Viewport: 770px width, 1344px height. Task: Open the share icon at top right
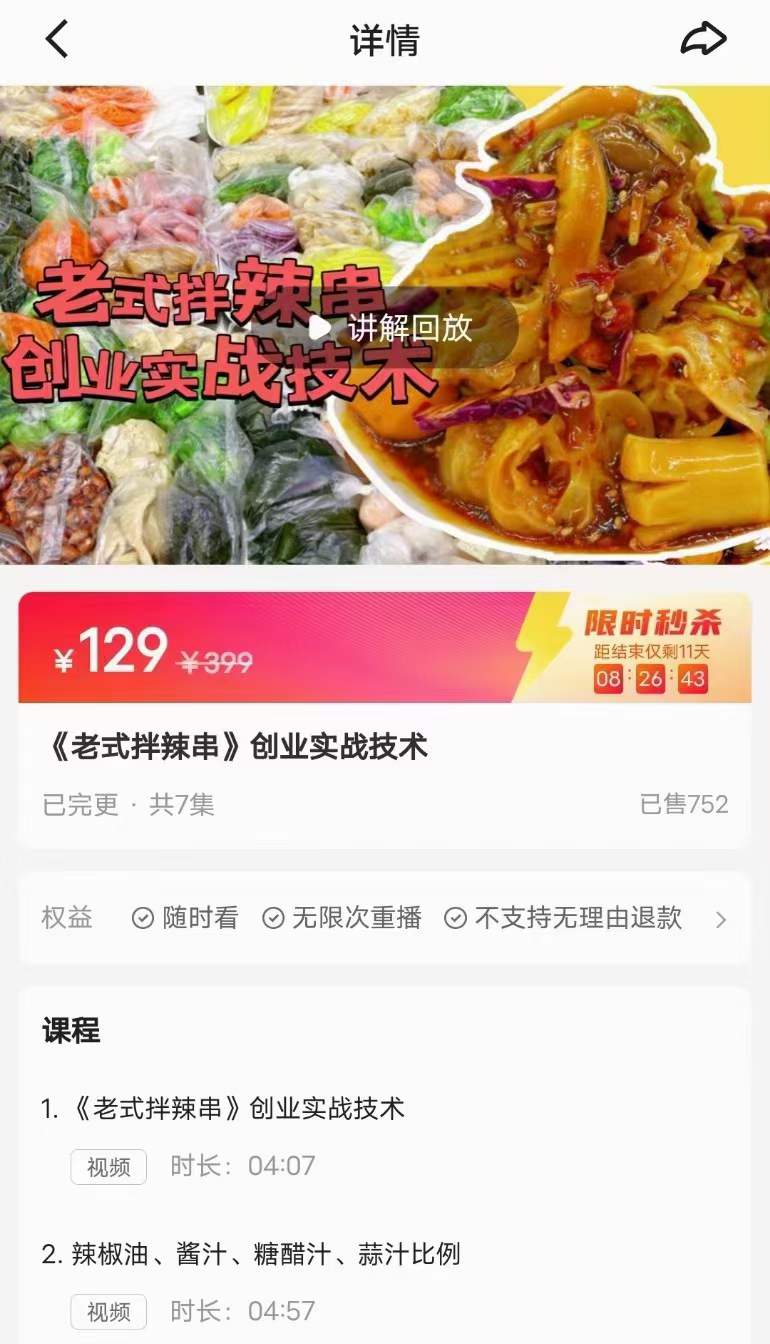(x=704, y=39)
